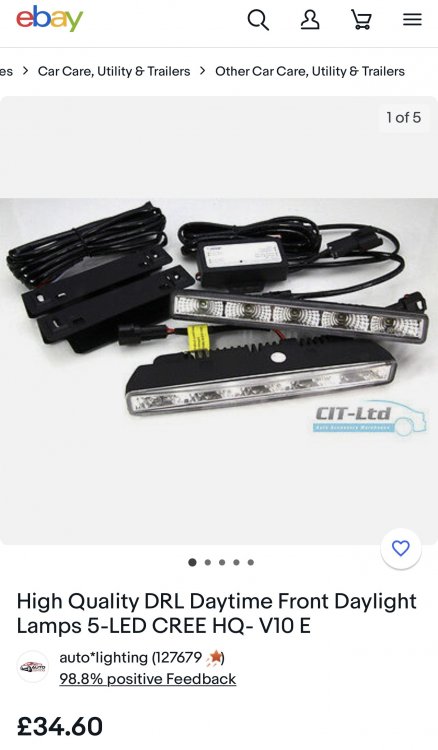Image resolution: width=438 pixels, height=750 pixels.
Task: Add this item to watchlist heart
Action: click(401, 548)
